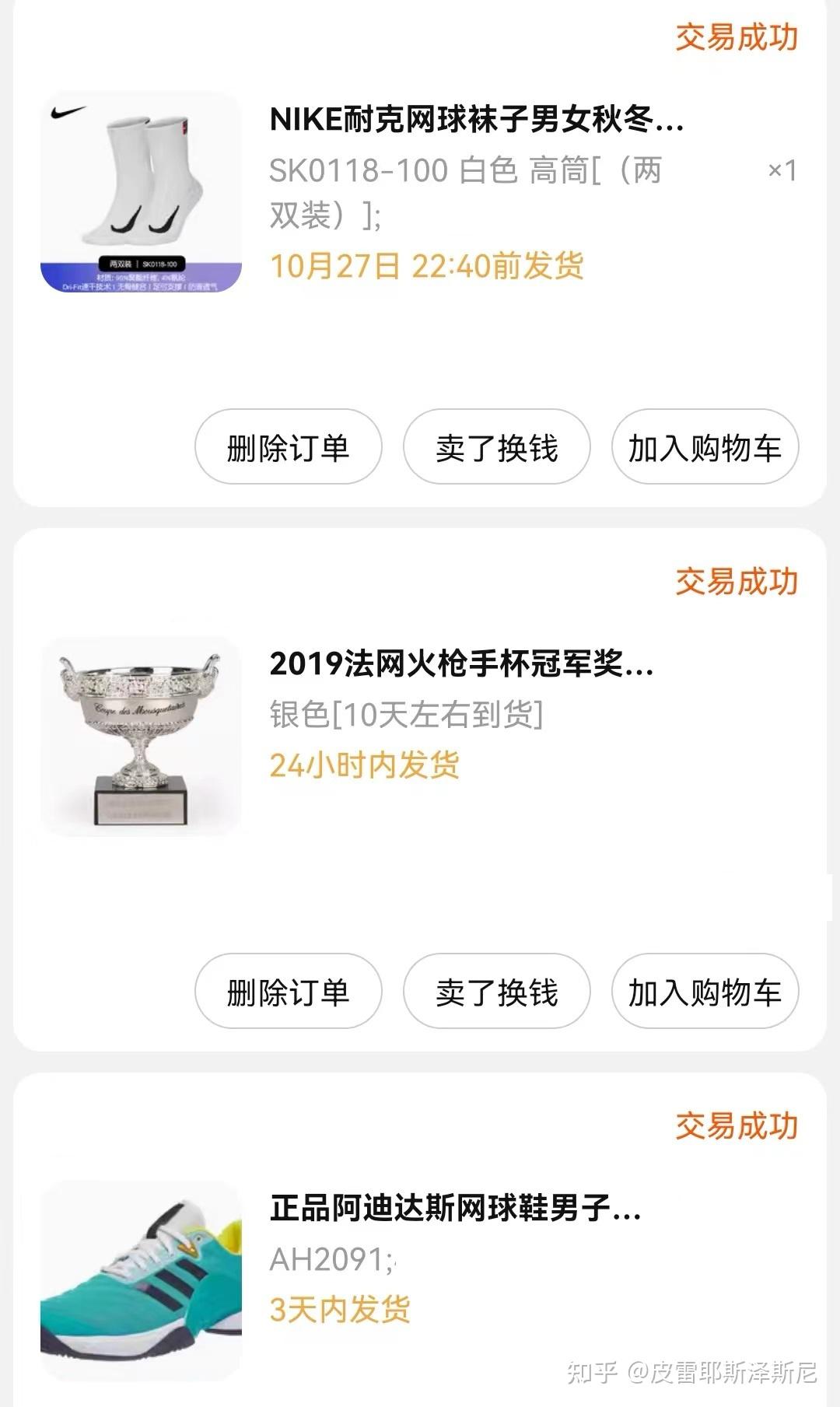This screenshot has height=1407, width=840.
Task: Add the 法网火枪手杯 trophy to cart
Action: pos(705,992)
